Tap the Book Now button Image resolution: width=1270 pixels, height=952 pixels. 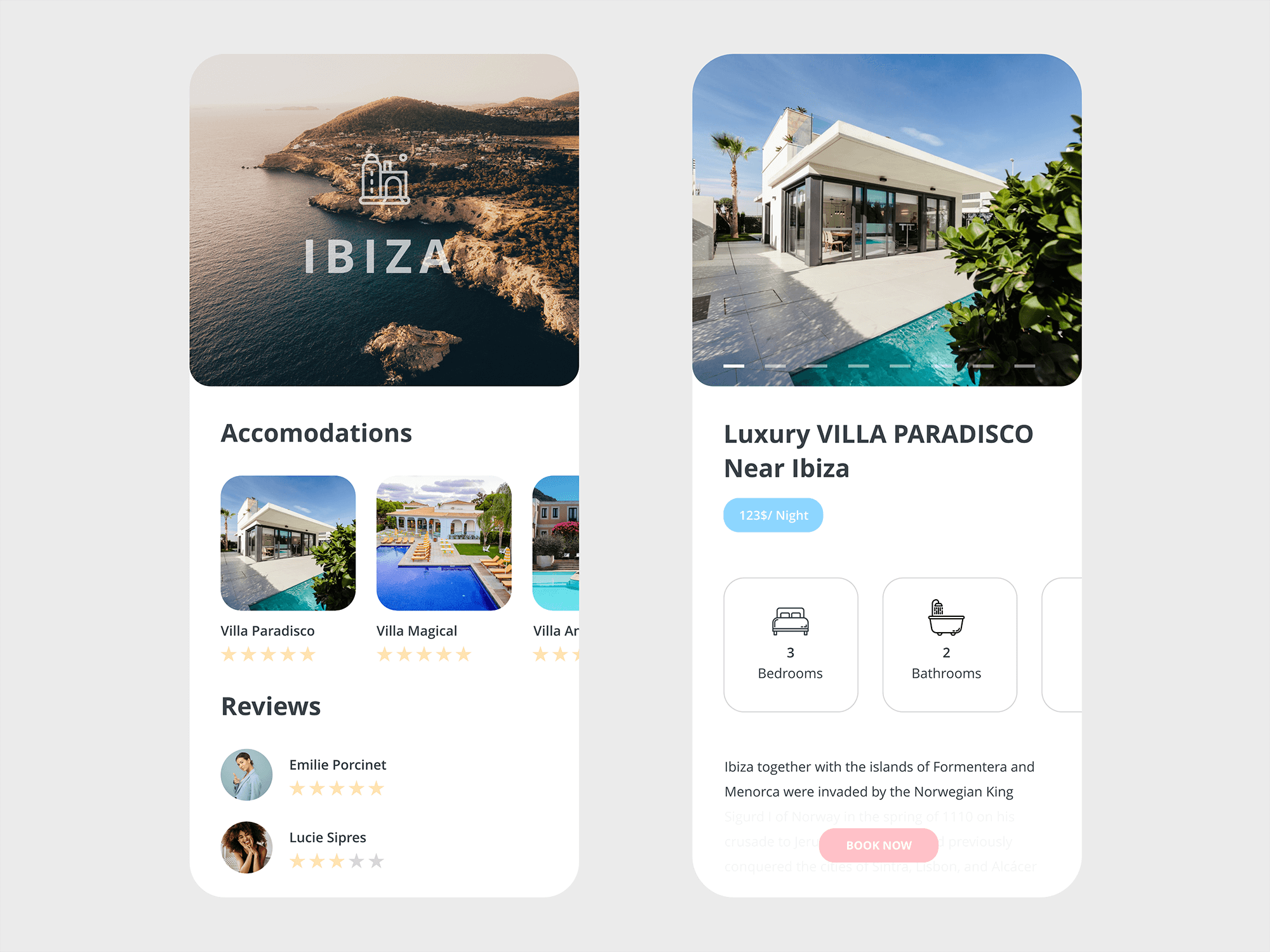pyautogui.click(x=878, y=845)
